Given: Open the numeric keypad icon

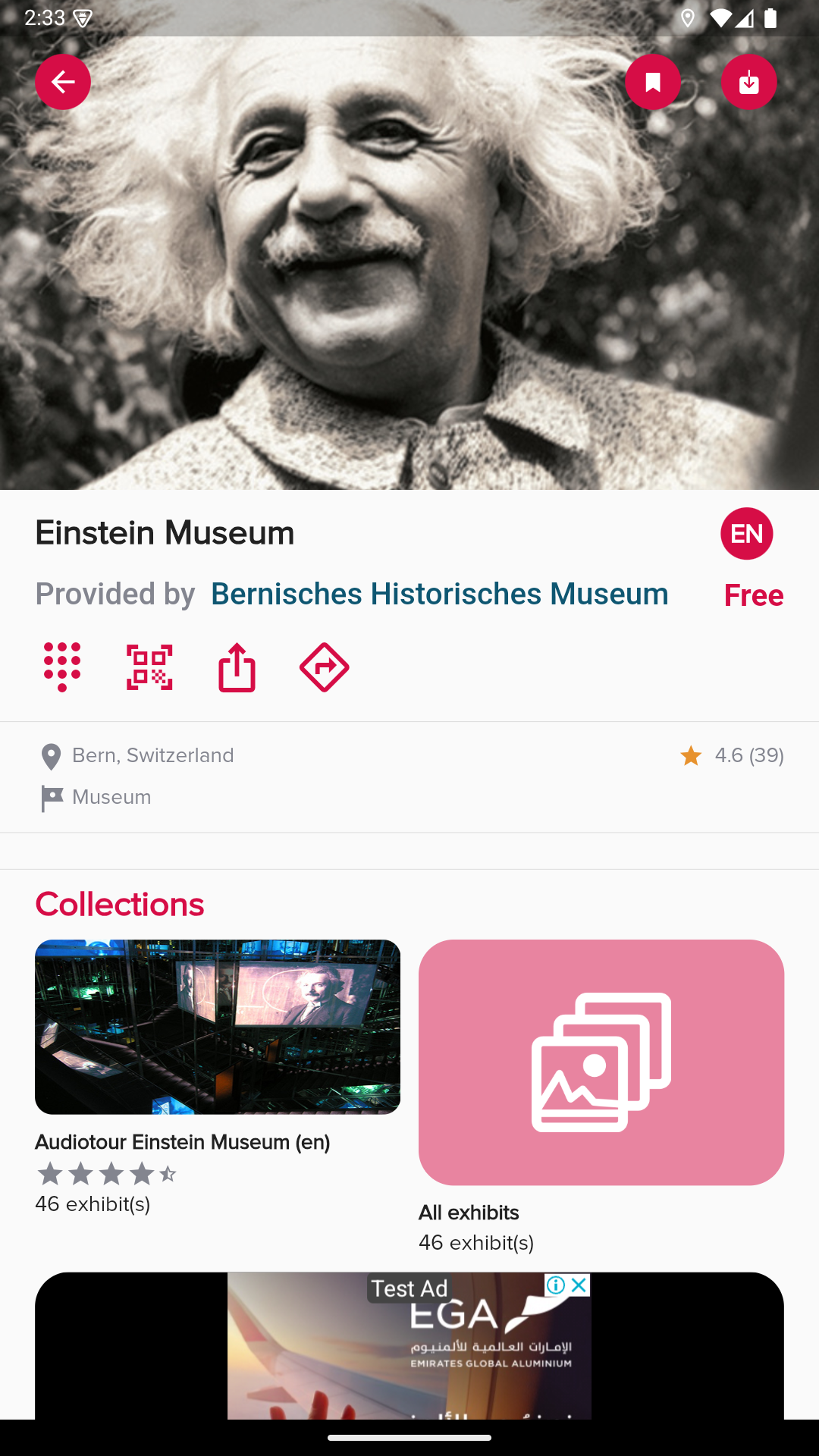Looking at the screenshot, I should pos(62,667).
